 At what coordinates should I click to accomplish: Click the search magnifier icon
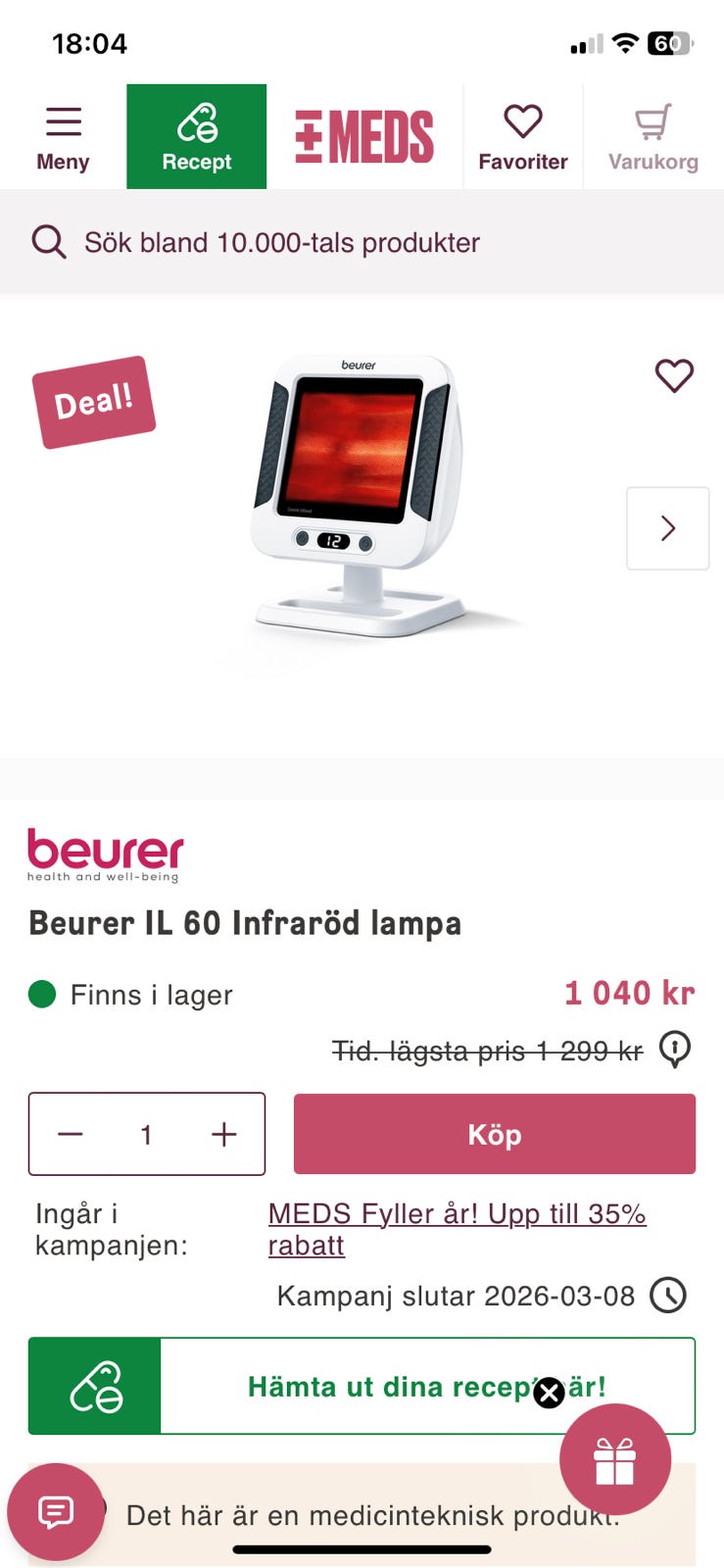point(48,241)
